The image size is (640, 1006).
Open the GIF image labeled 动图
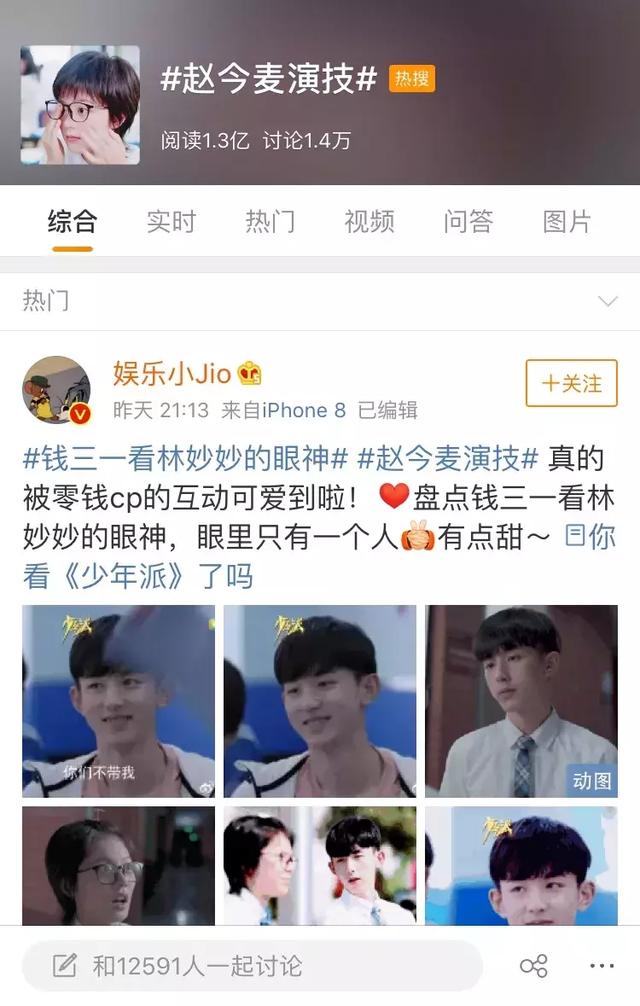[521, 701]
